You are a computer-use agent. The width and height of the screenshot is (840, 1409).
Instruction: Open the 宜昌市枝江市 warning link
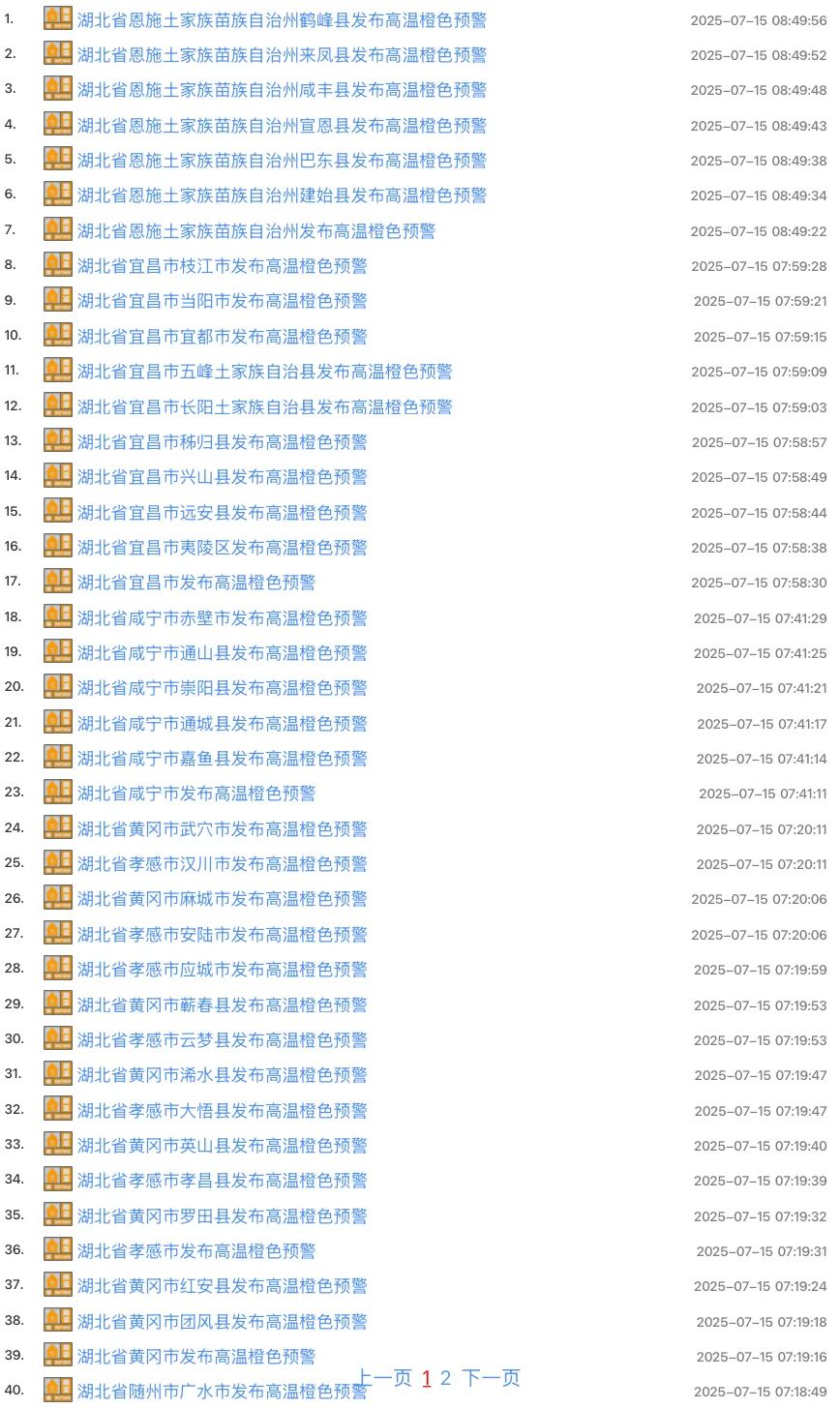pyautogui.click(x=222, y=266)
